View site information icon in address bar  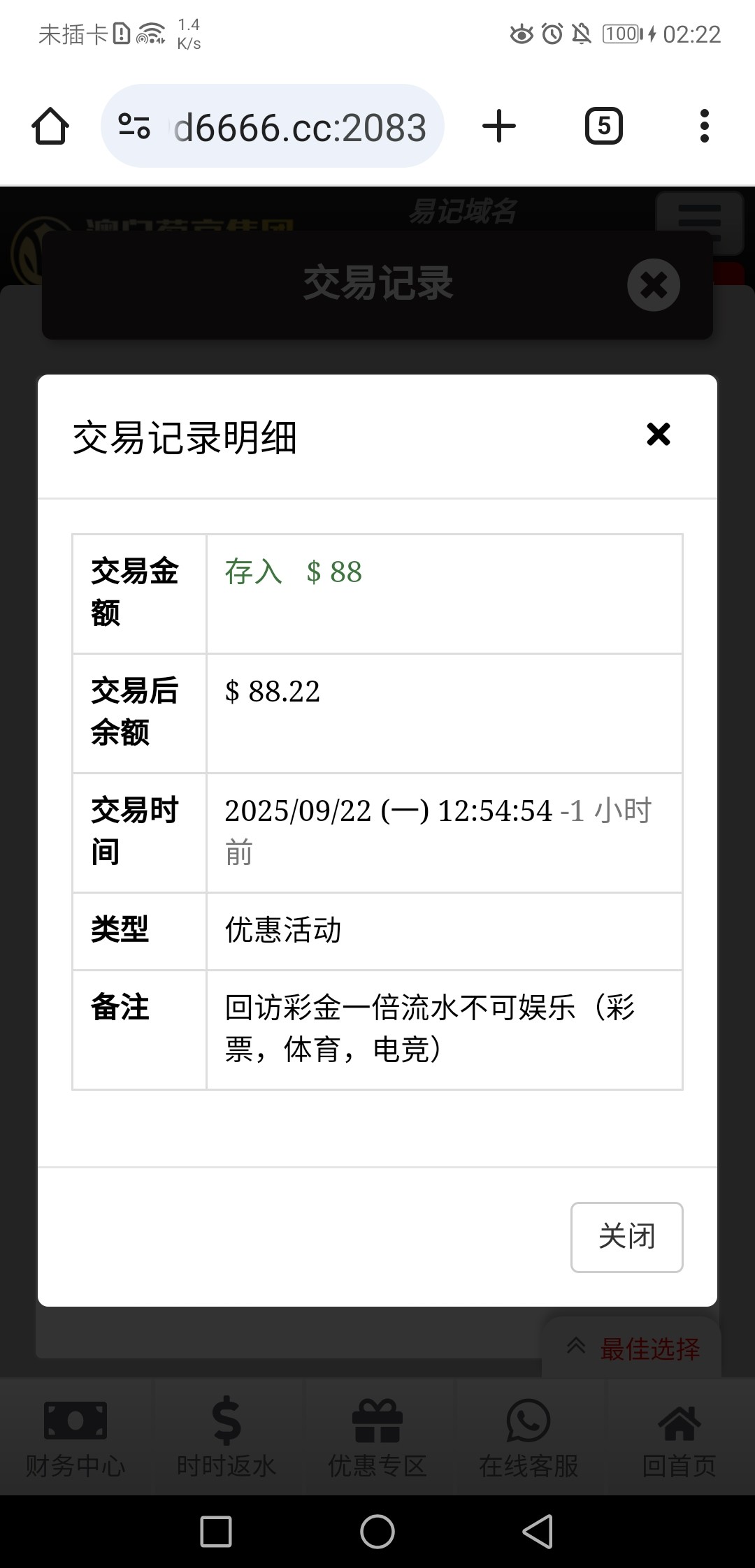pos(134,126)
